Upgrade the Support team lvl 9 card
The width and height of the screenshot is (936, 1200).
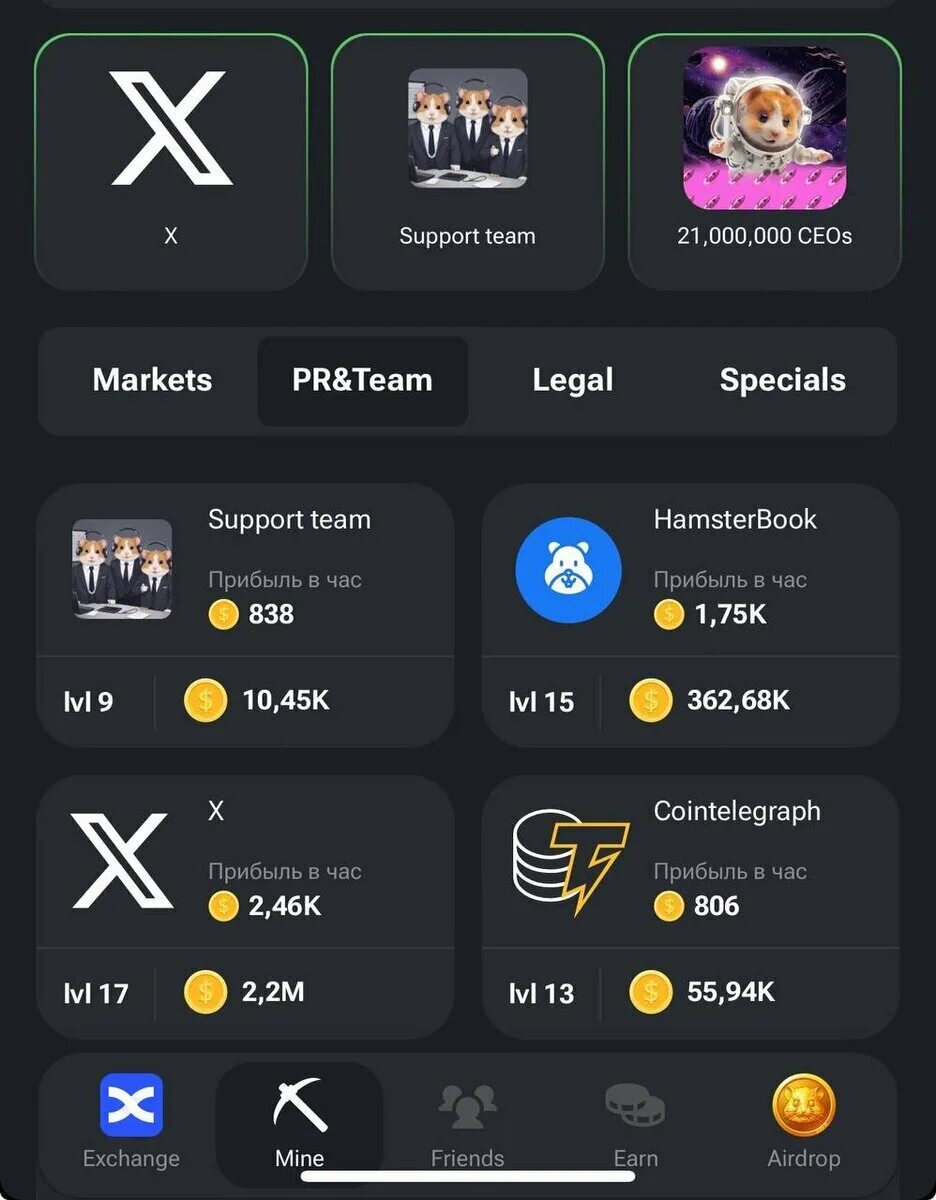click(245, 615)
